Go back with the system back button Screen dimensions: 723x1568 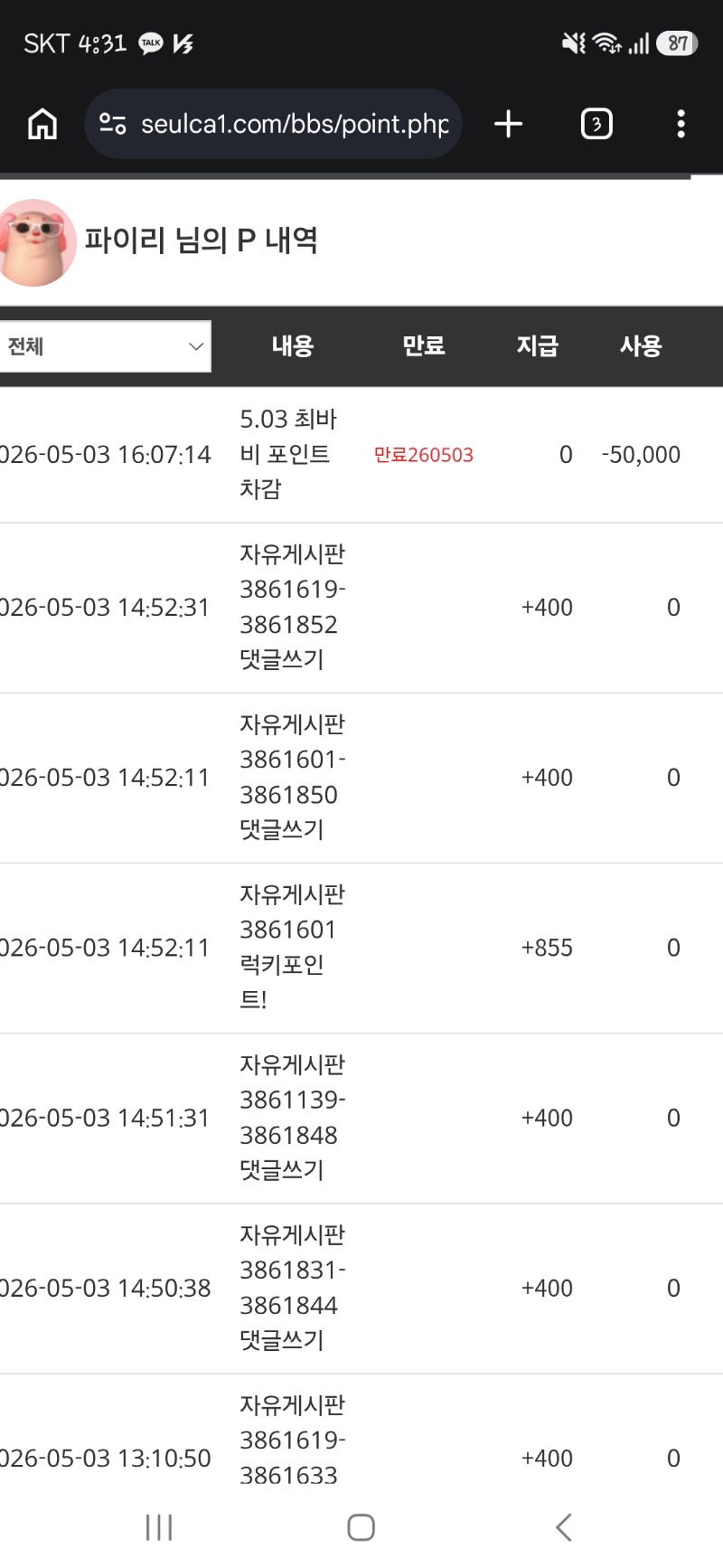[563, 1527]
